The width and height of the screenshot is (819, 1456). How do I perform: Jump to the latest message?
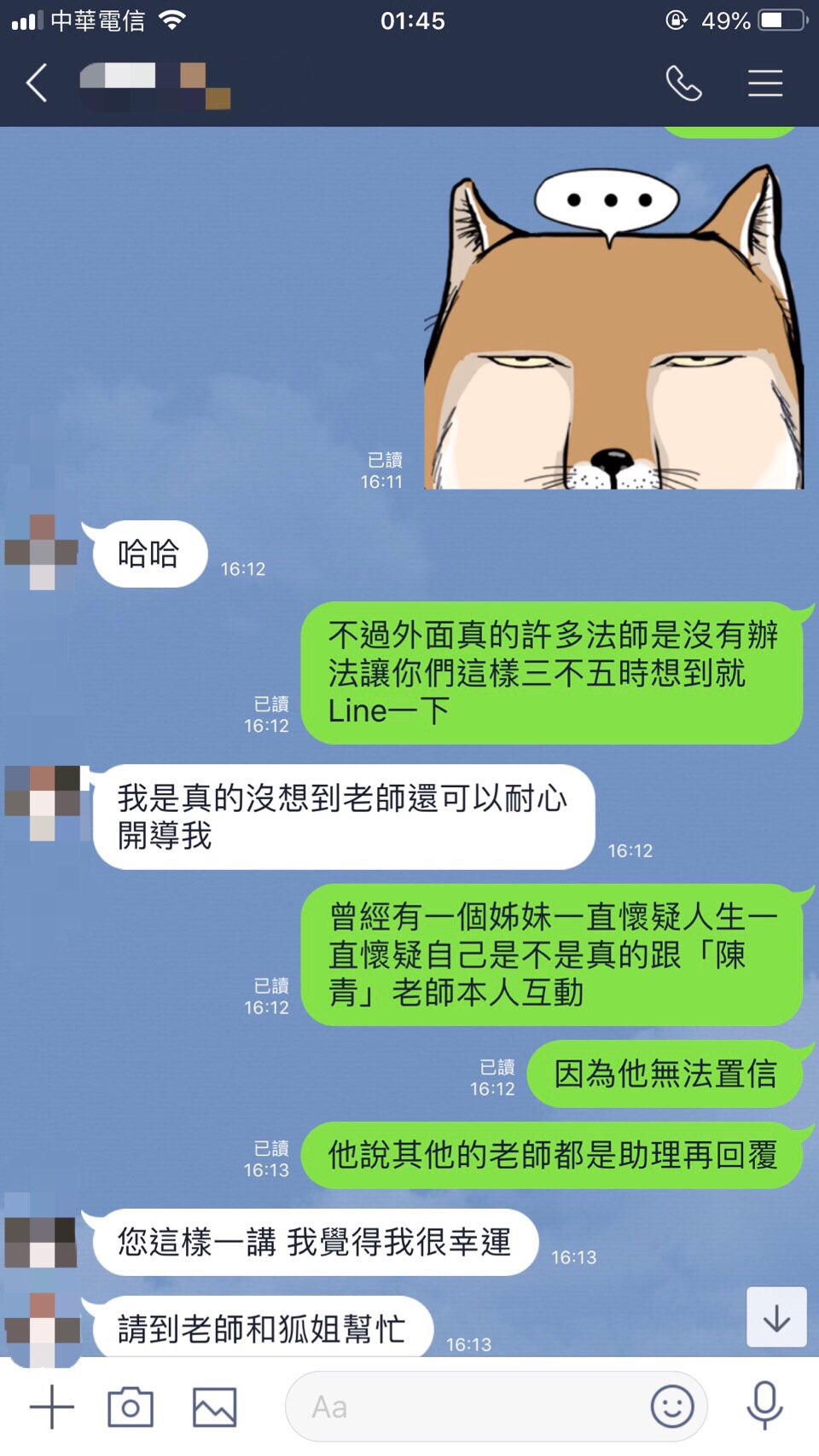776,1318
